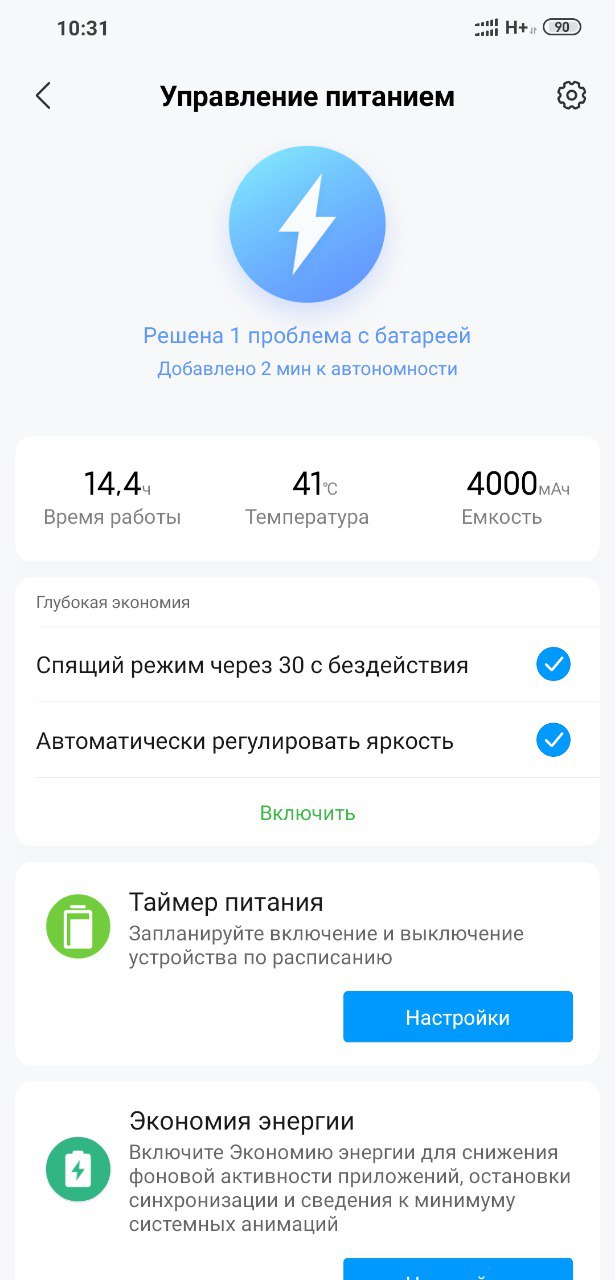Uncheck auto-adjust brightness option

[553, 740]
